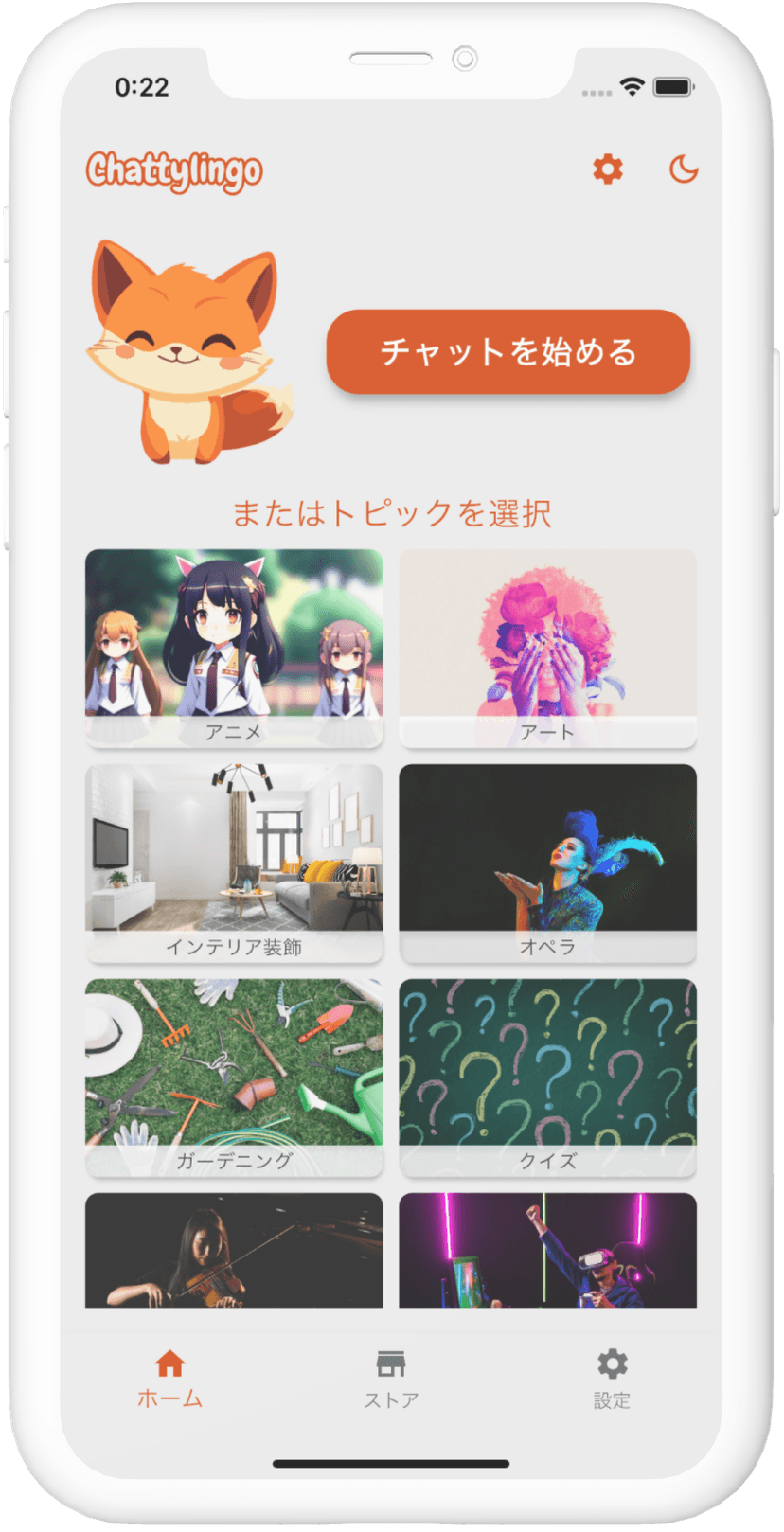This screenshot has height=1532, width=784.
Task: Switch to the ストア tab
Action: (391, 1379)
